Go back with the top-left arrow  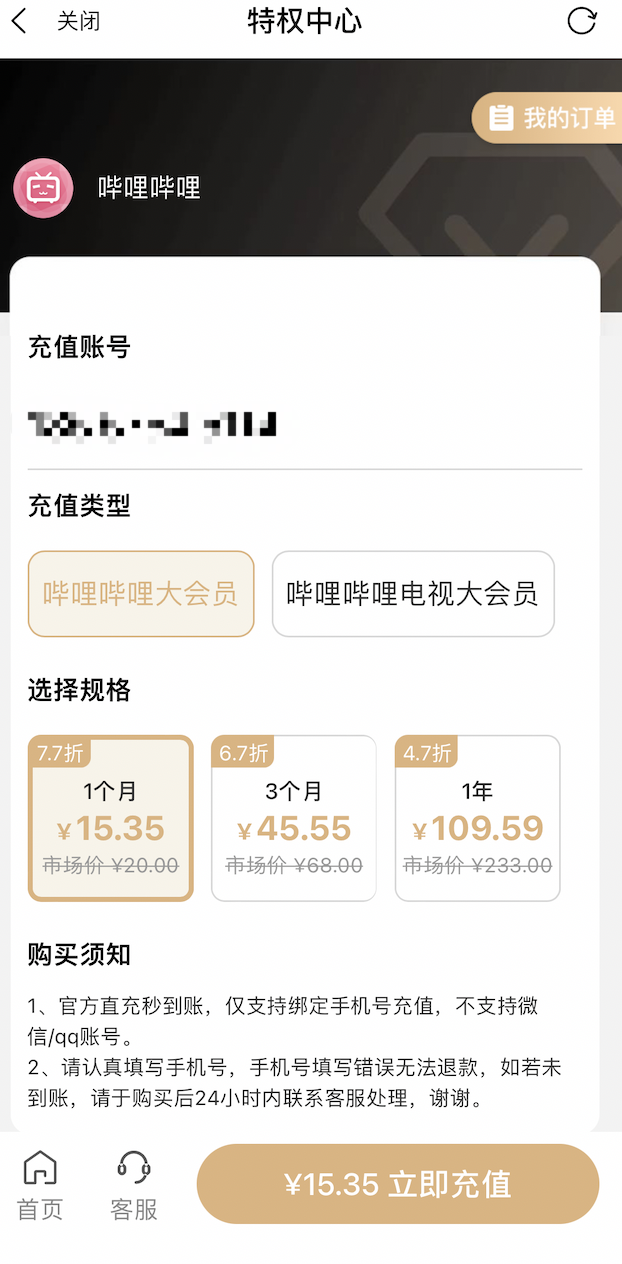19,21
